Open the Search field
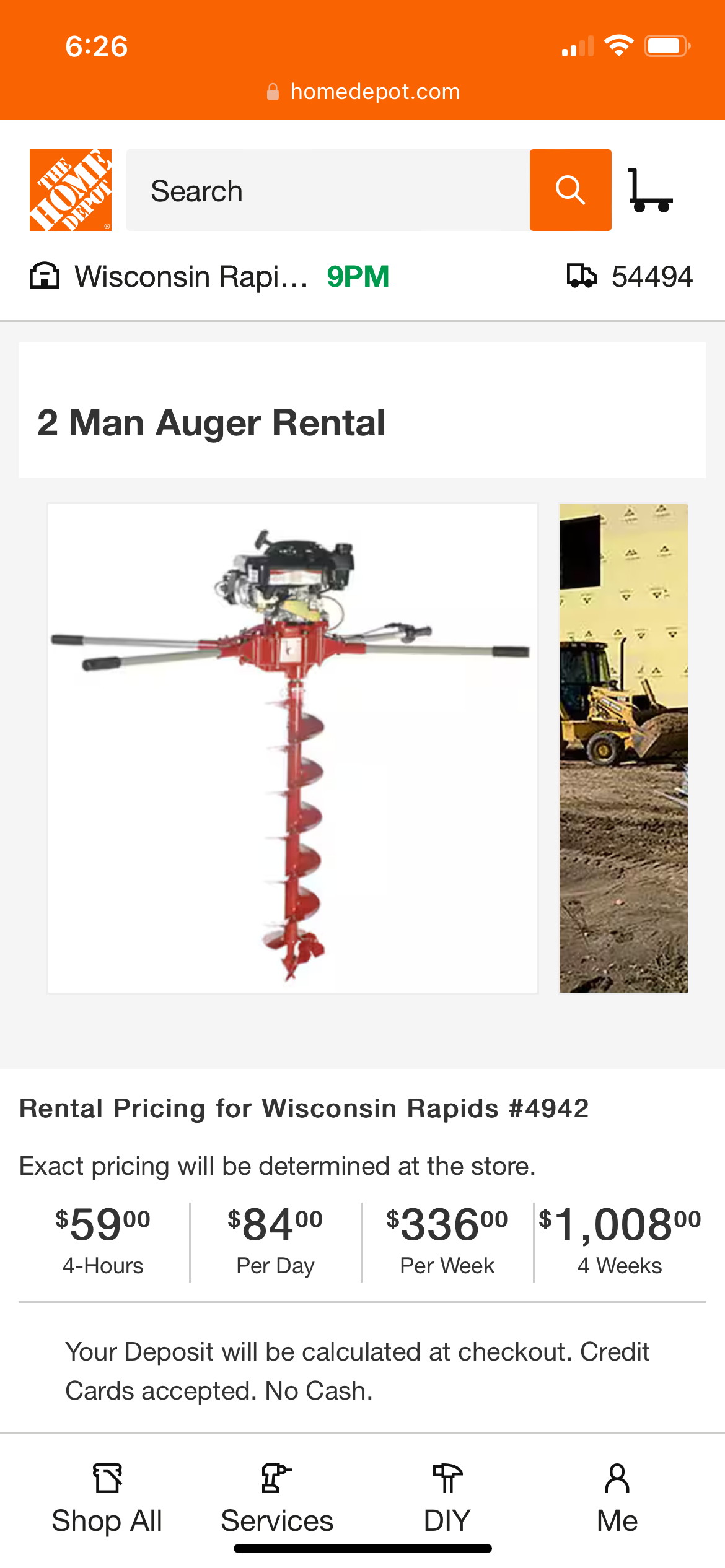The height and width of the screenshot is (1568, 725). pos(328,190)
